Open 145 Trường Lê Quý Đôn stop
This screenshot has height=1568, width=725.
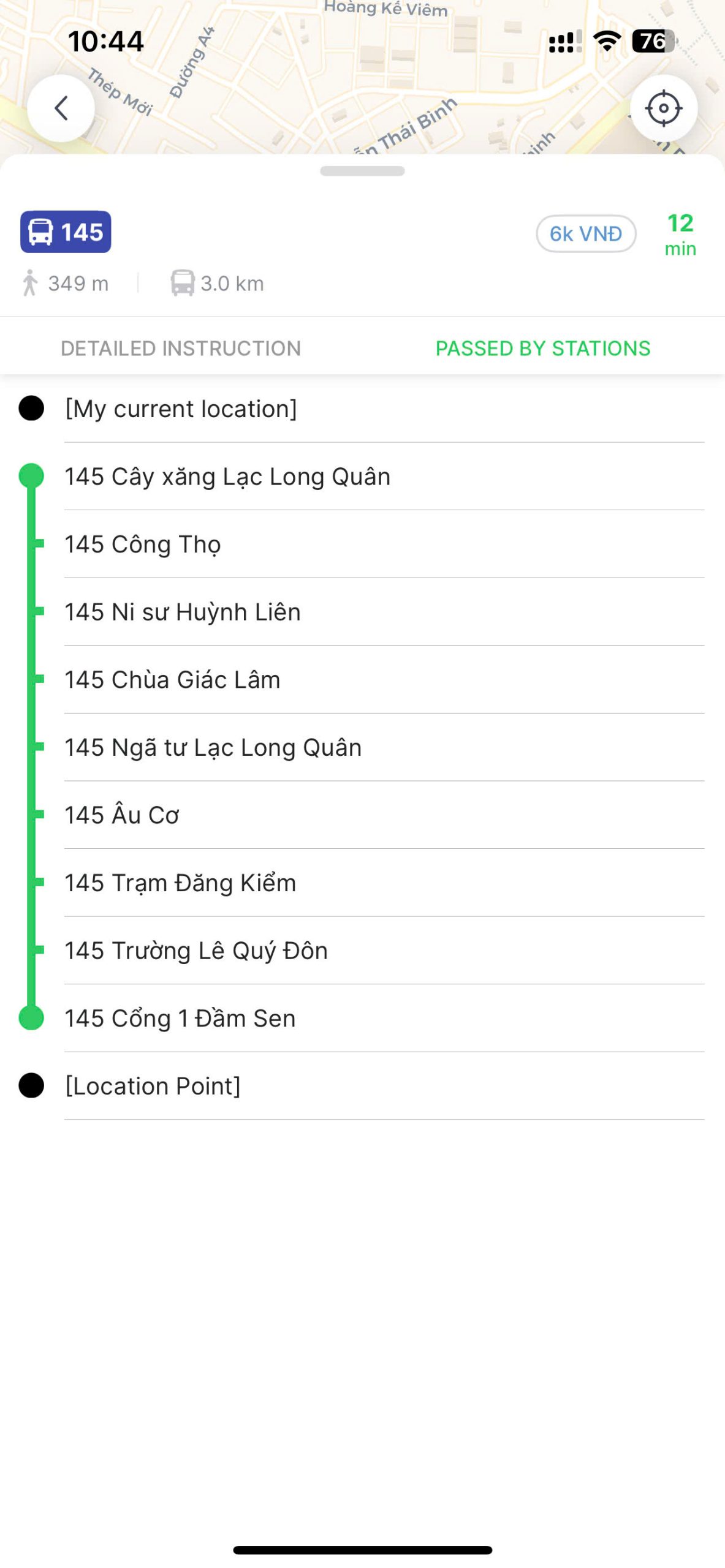pyautogui.click(x=362, y=951)
